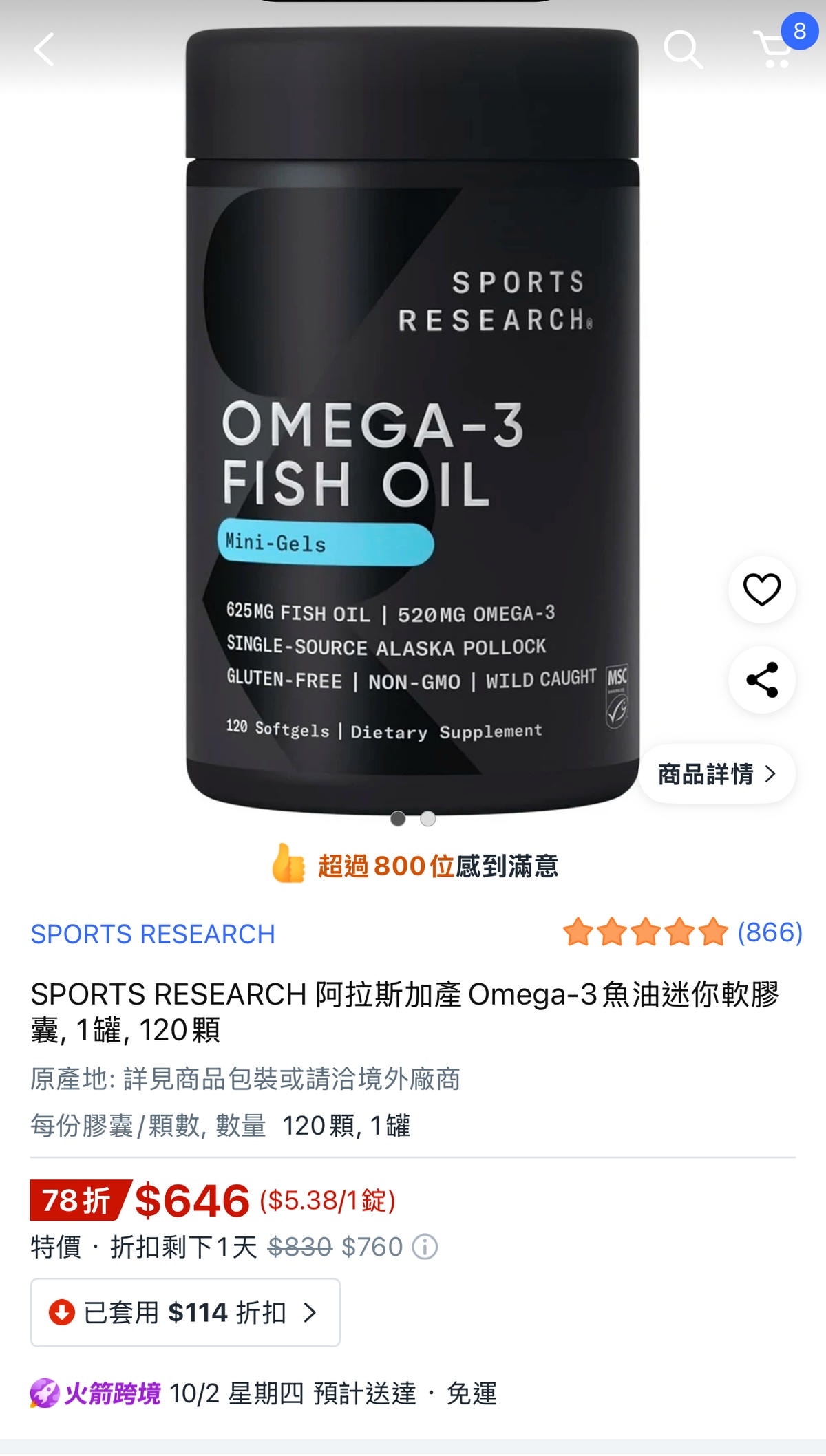Open the SPORTS RESEARCH brand link
This screenshot has width=826, height=1456.
153,934
